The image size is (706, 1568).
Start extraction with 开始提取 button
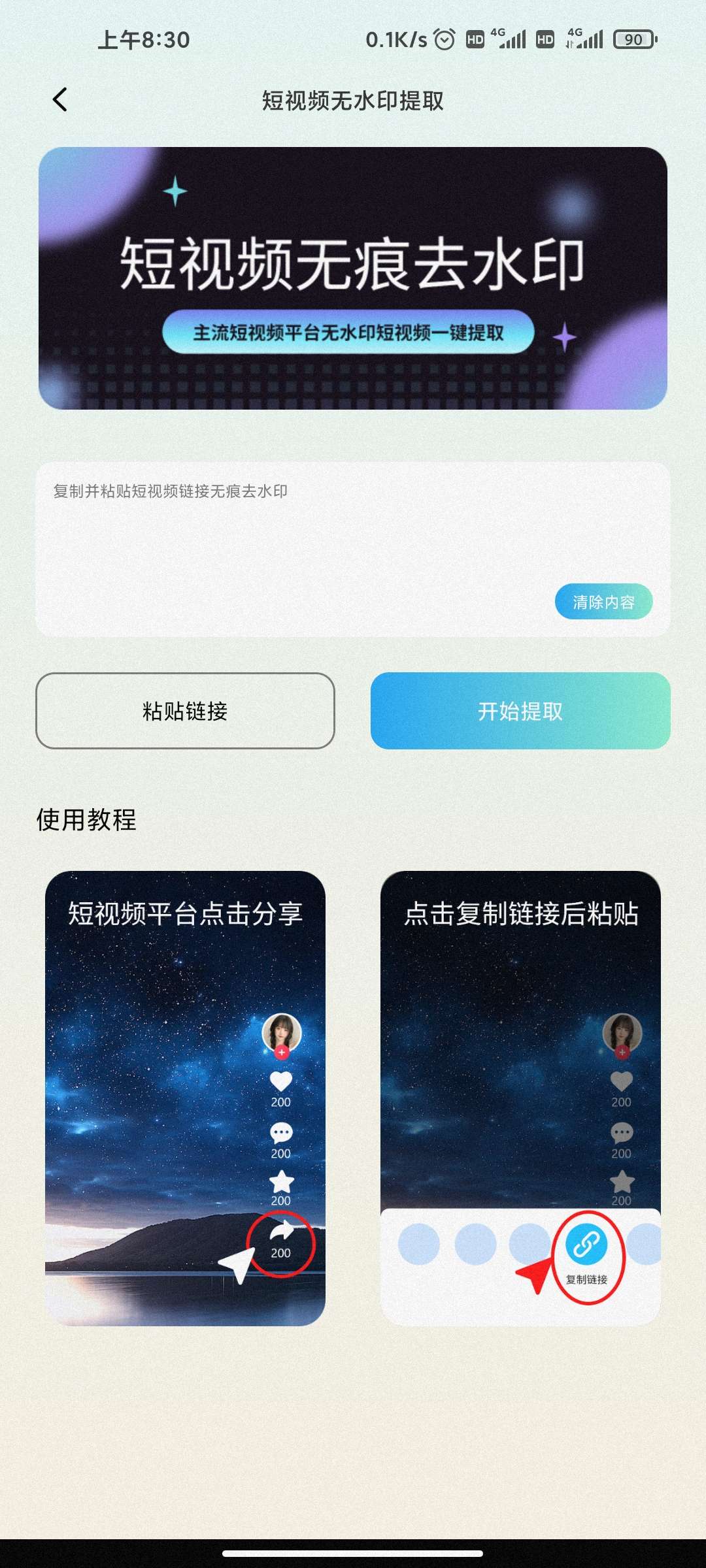(x=520, y=711)
